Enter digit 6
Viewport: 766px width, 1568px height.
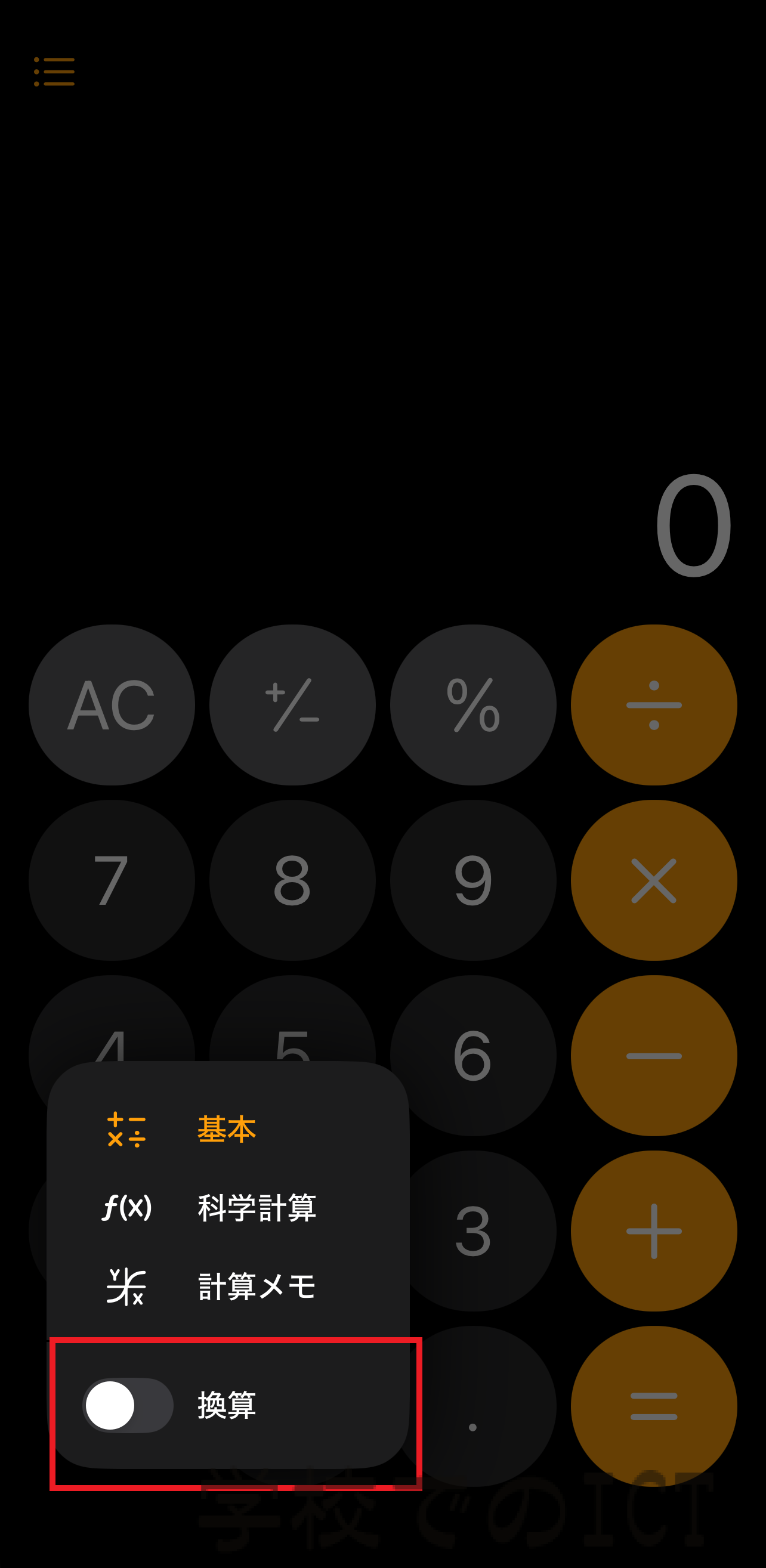coord(473,1056)
